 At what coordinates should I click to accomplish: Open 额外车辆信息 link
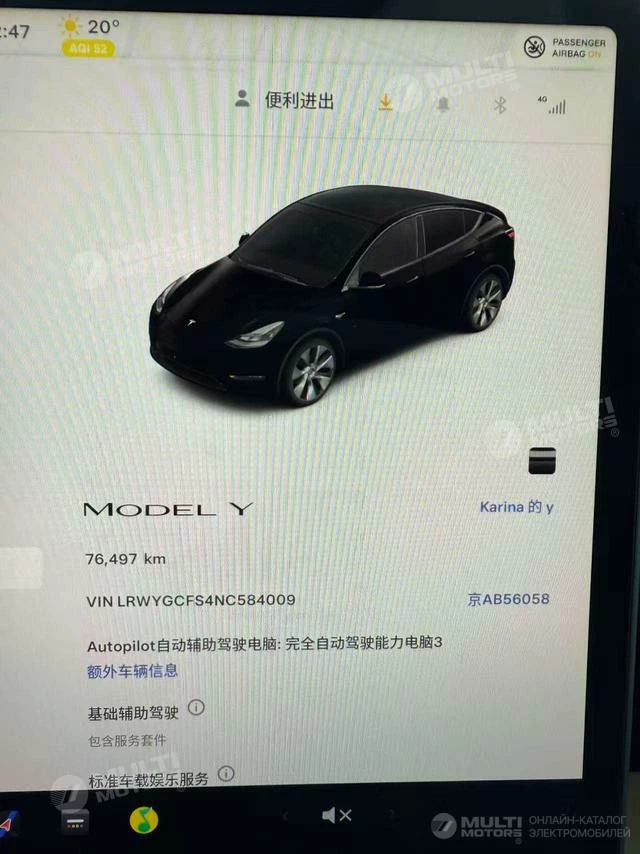pyautogui.click(x=132, y=671)
